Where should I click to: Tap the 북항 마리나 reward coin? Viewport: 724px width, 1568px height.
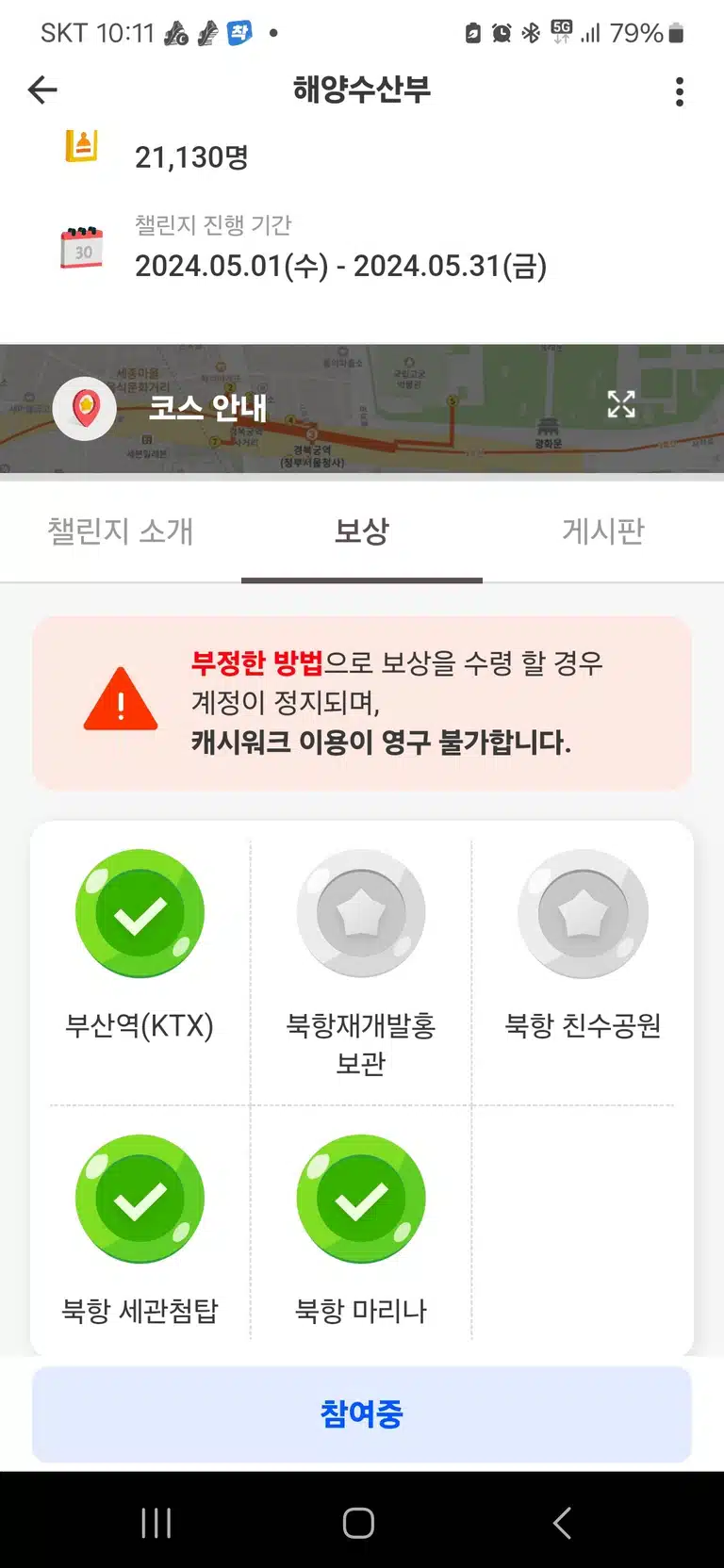click(361, 1199)
